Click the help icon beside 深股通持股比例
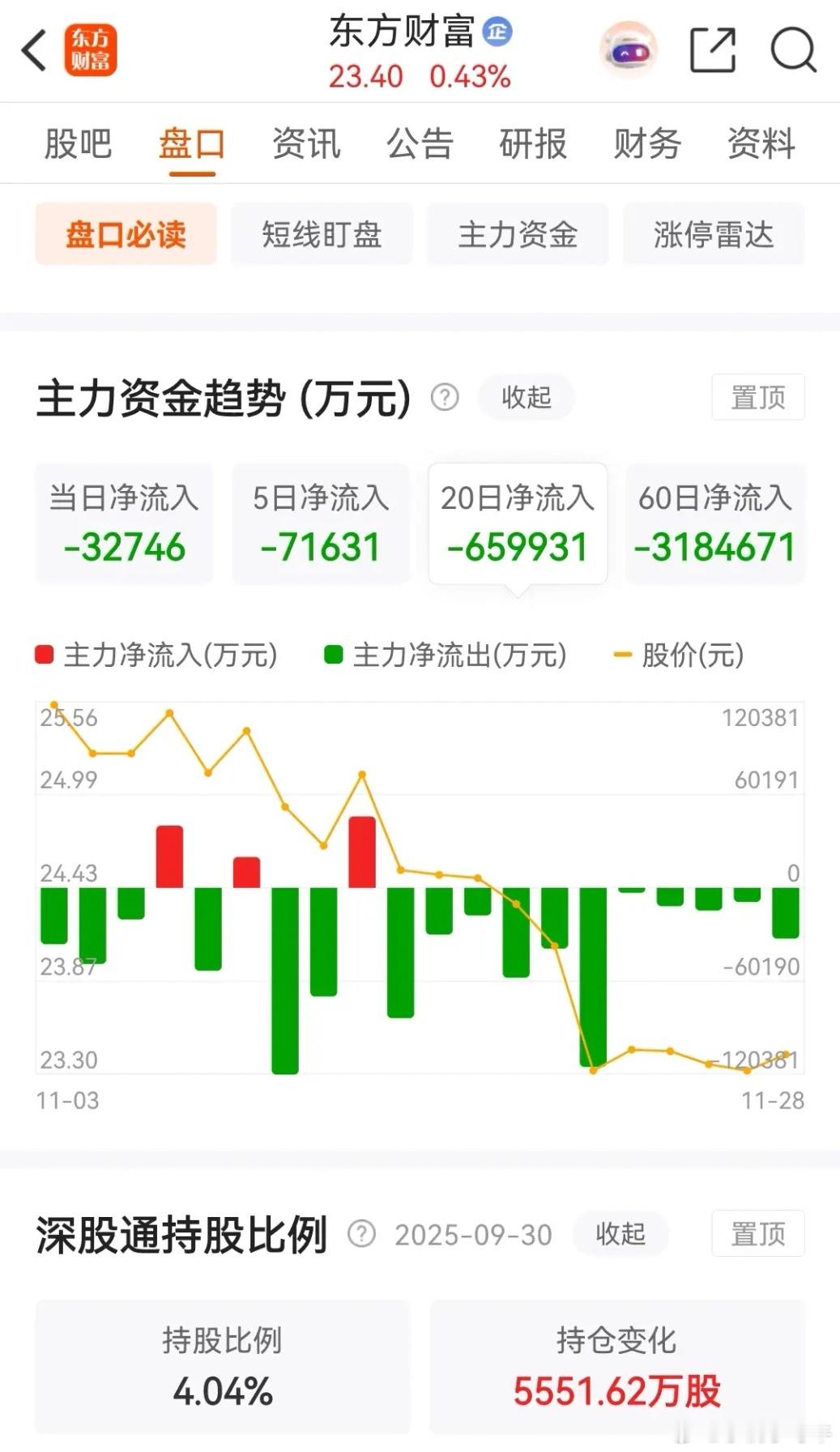 coord(362,1234)
